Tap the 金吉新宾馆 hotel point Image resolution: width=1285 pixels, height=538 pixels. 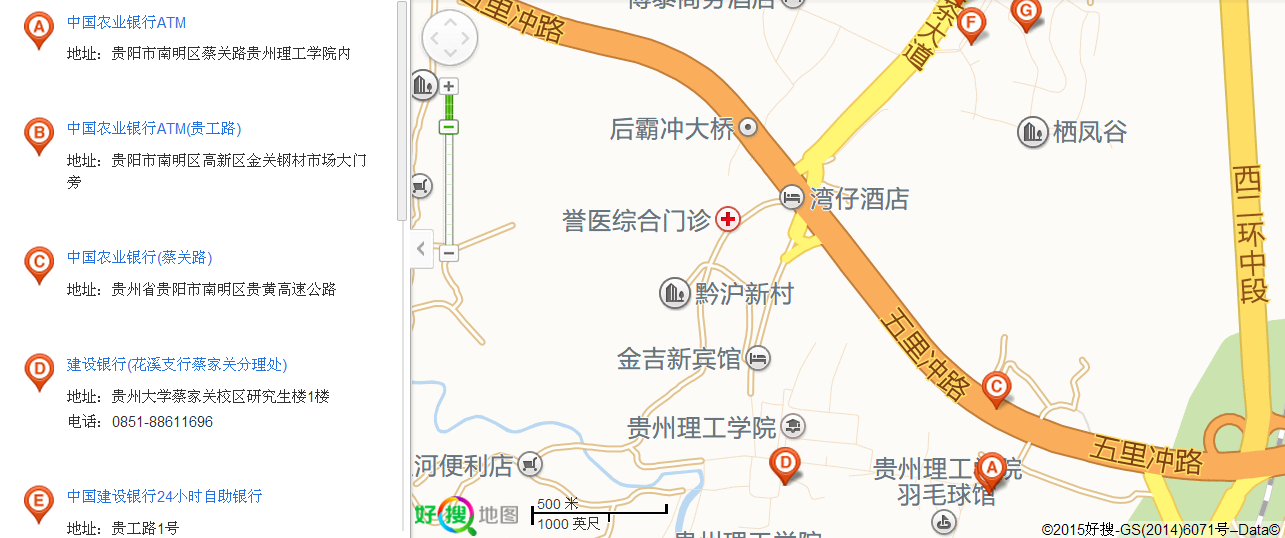(759, 358)
